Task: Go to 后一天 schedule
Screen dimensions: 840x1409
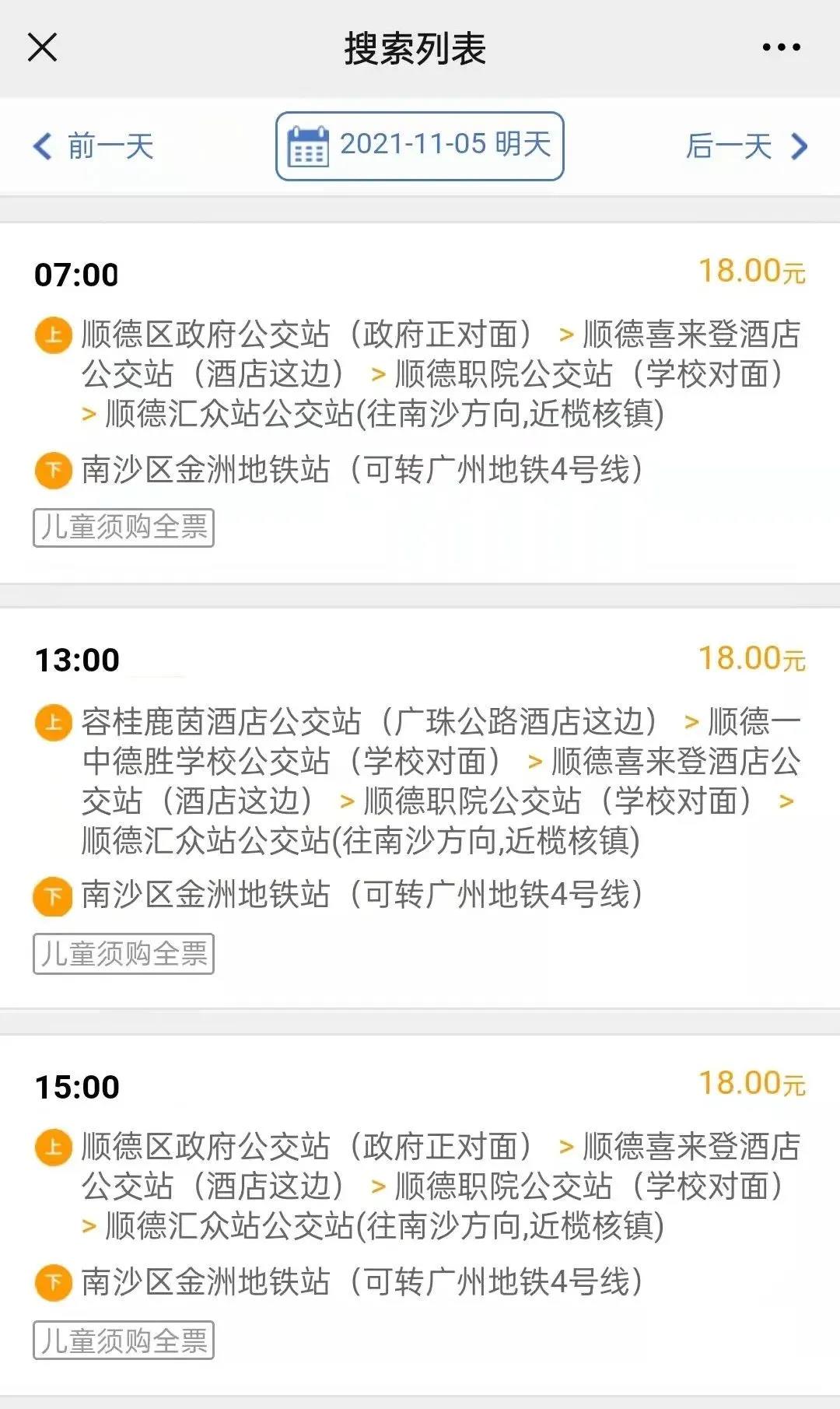Action: click(746, 146)
